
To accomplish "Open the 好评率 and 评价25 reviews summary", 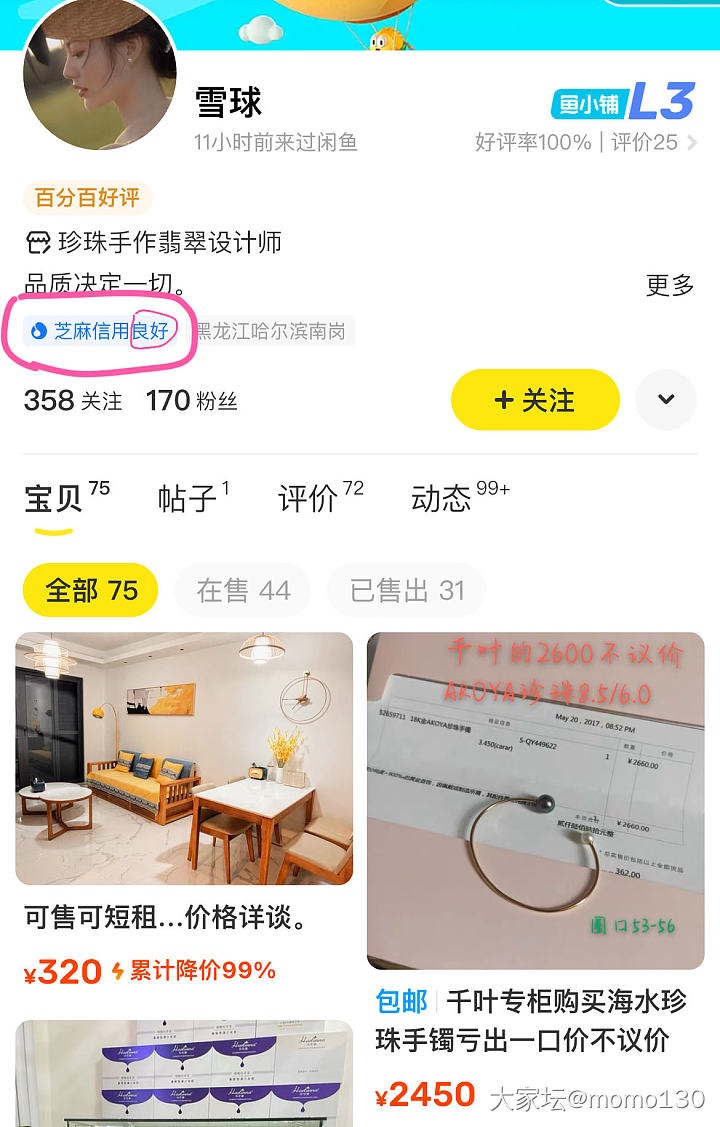I will (x=585, y=143).
